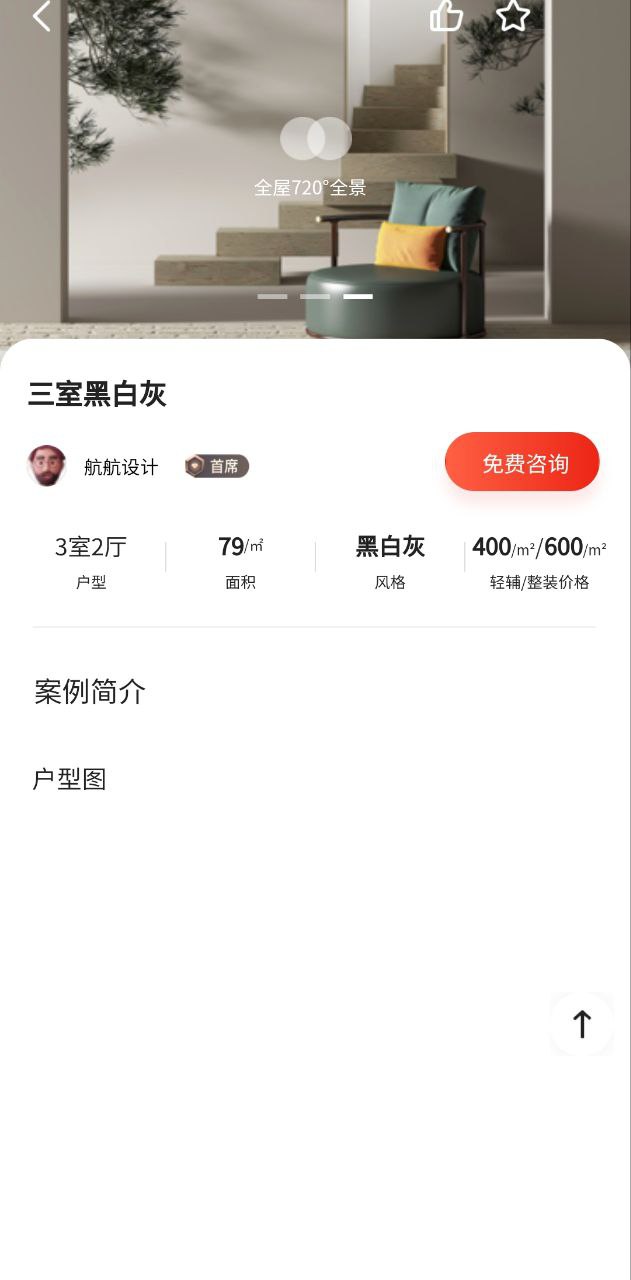Go back using the top-left arrow
This screenshot has height=1280, width=631.
(x=41, y=16)
